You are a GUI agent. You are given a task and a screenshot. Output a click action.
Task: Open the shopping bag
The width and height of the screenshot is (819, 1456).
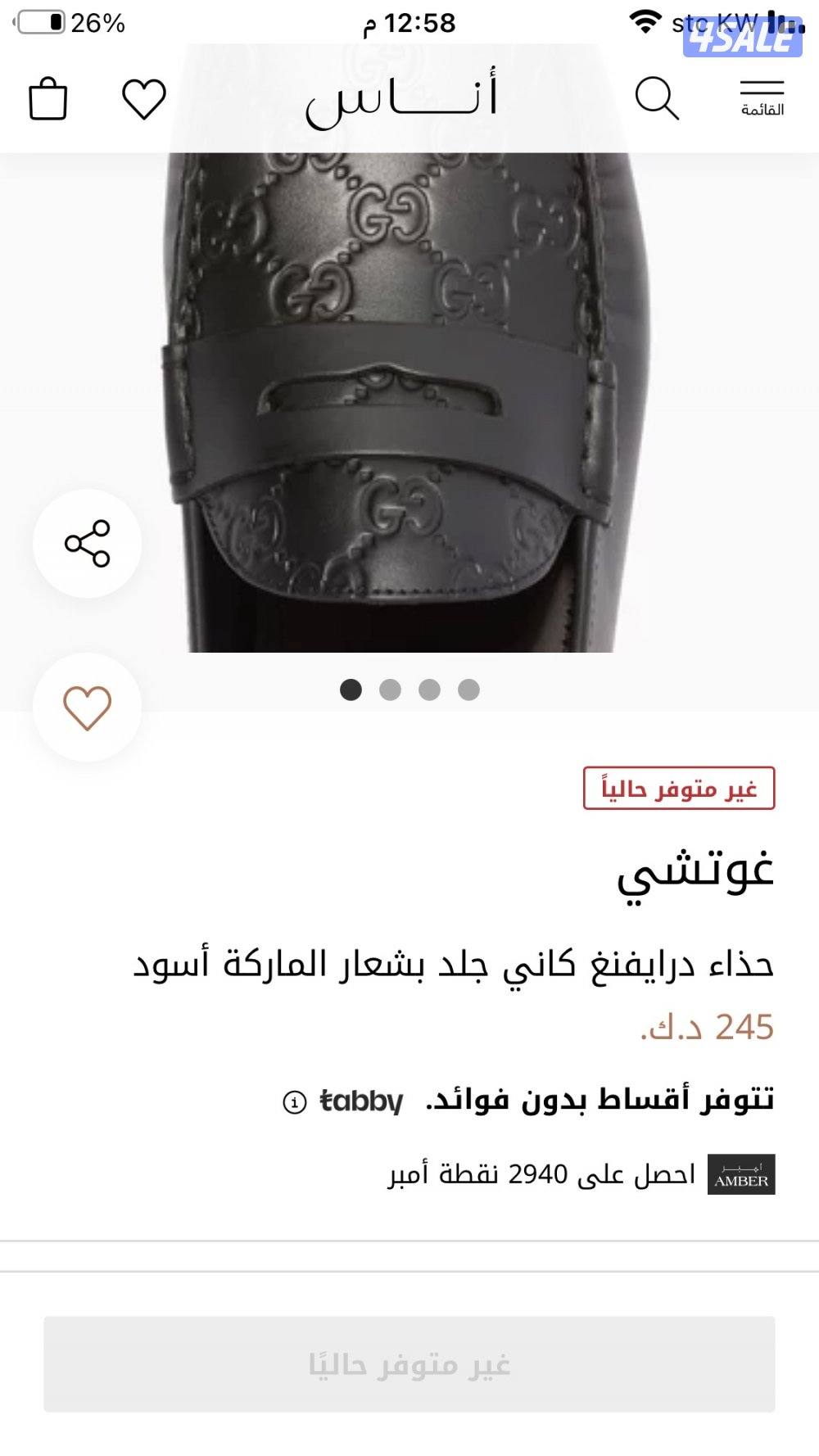pos(48,98)
